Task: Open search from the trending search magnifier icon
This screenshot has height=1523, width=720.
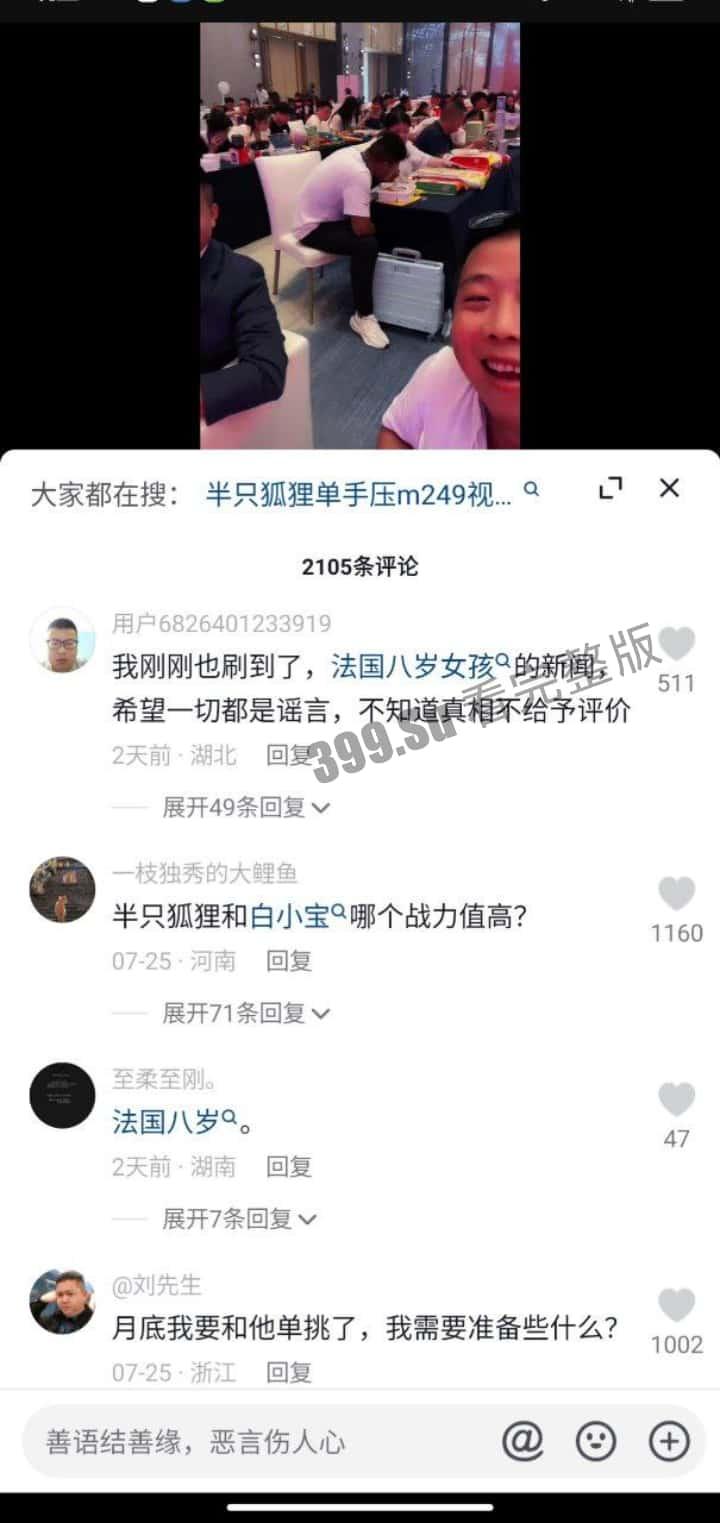Action: click(532, 490)
